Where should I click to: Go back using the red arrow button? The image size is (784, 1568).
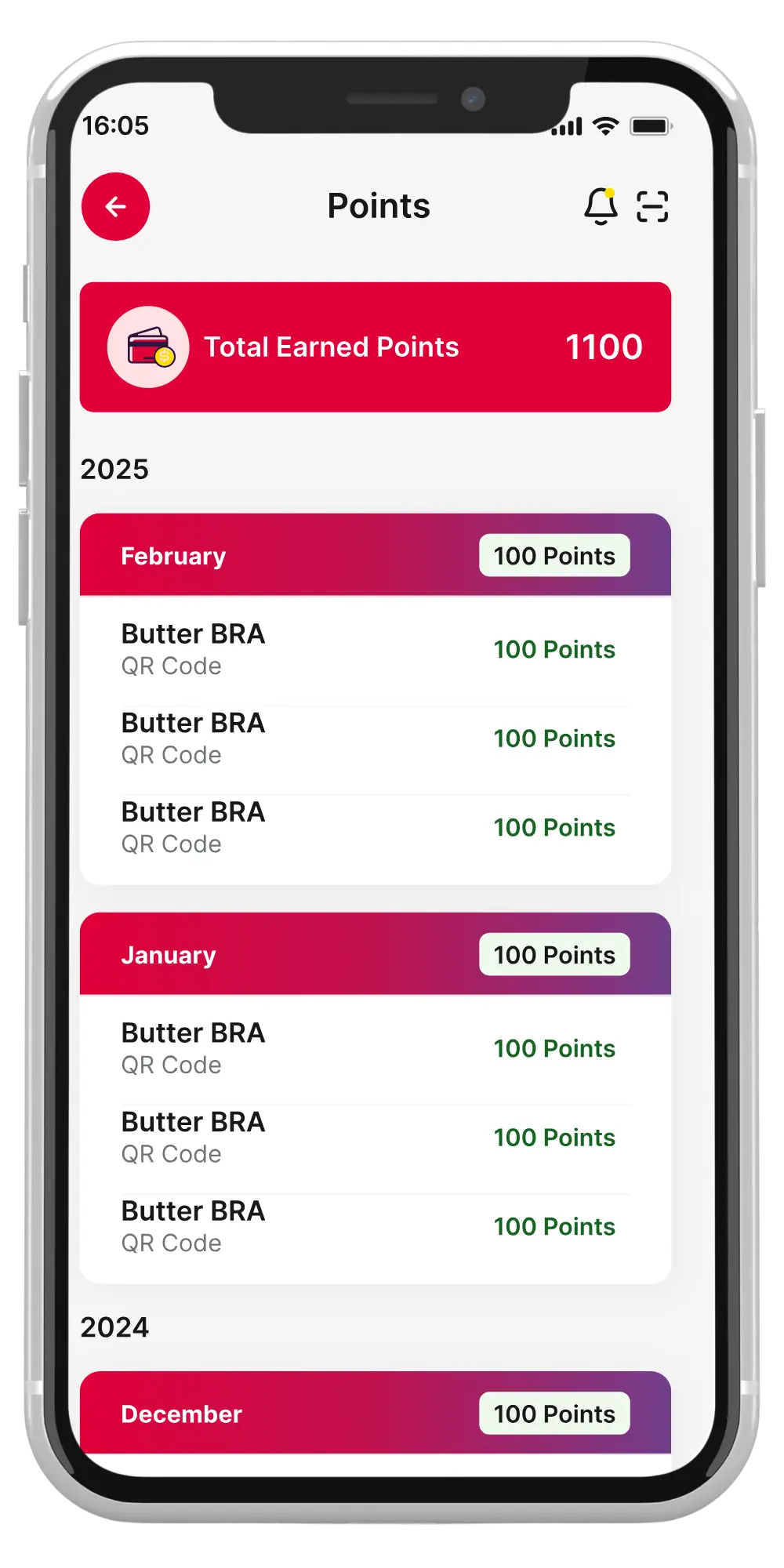[115, 206]
